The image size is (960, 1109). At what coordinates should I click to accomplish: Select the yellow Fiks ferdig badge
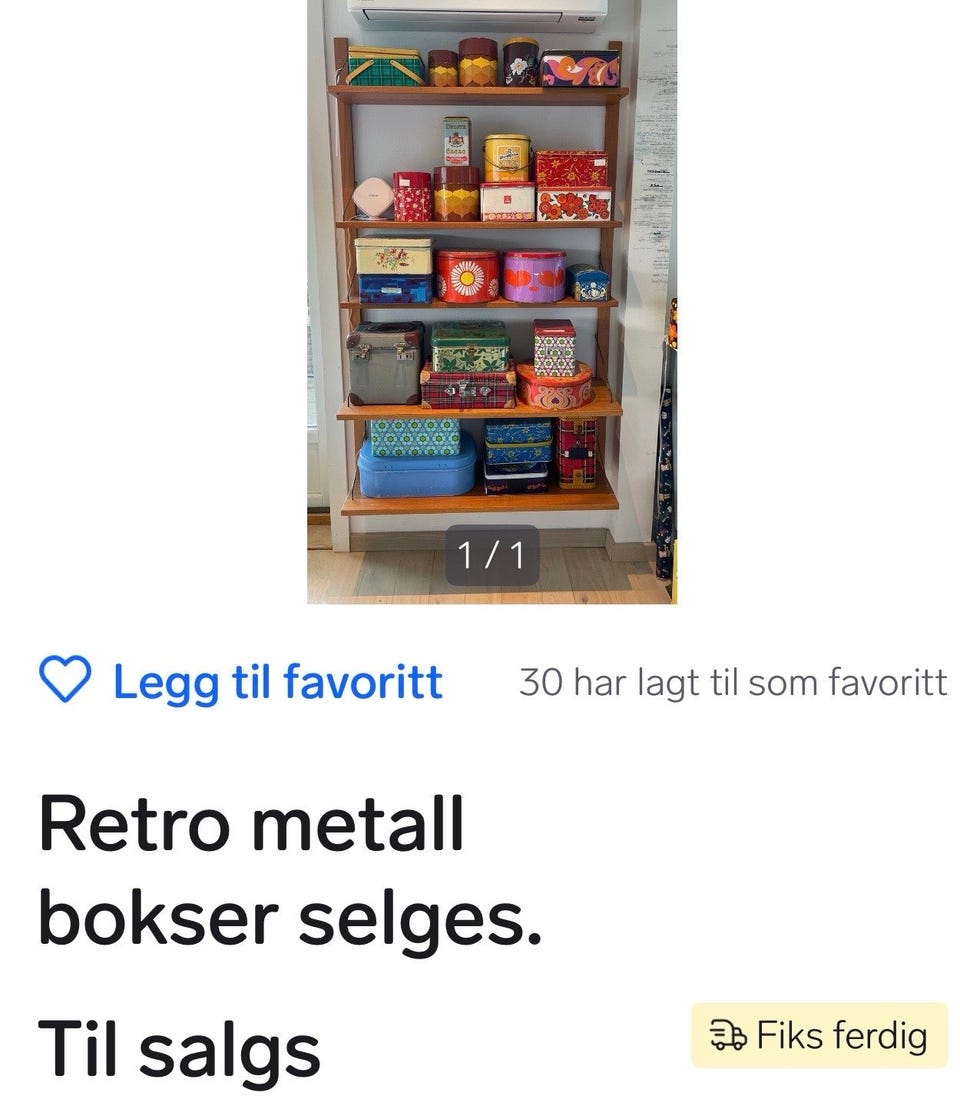click(820, 1036)
